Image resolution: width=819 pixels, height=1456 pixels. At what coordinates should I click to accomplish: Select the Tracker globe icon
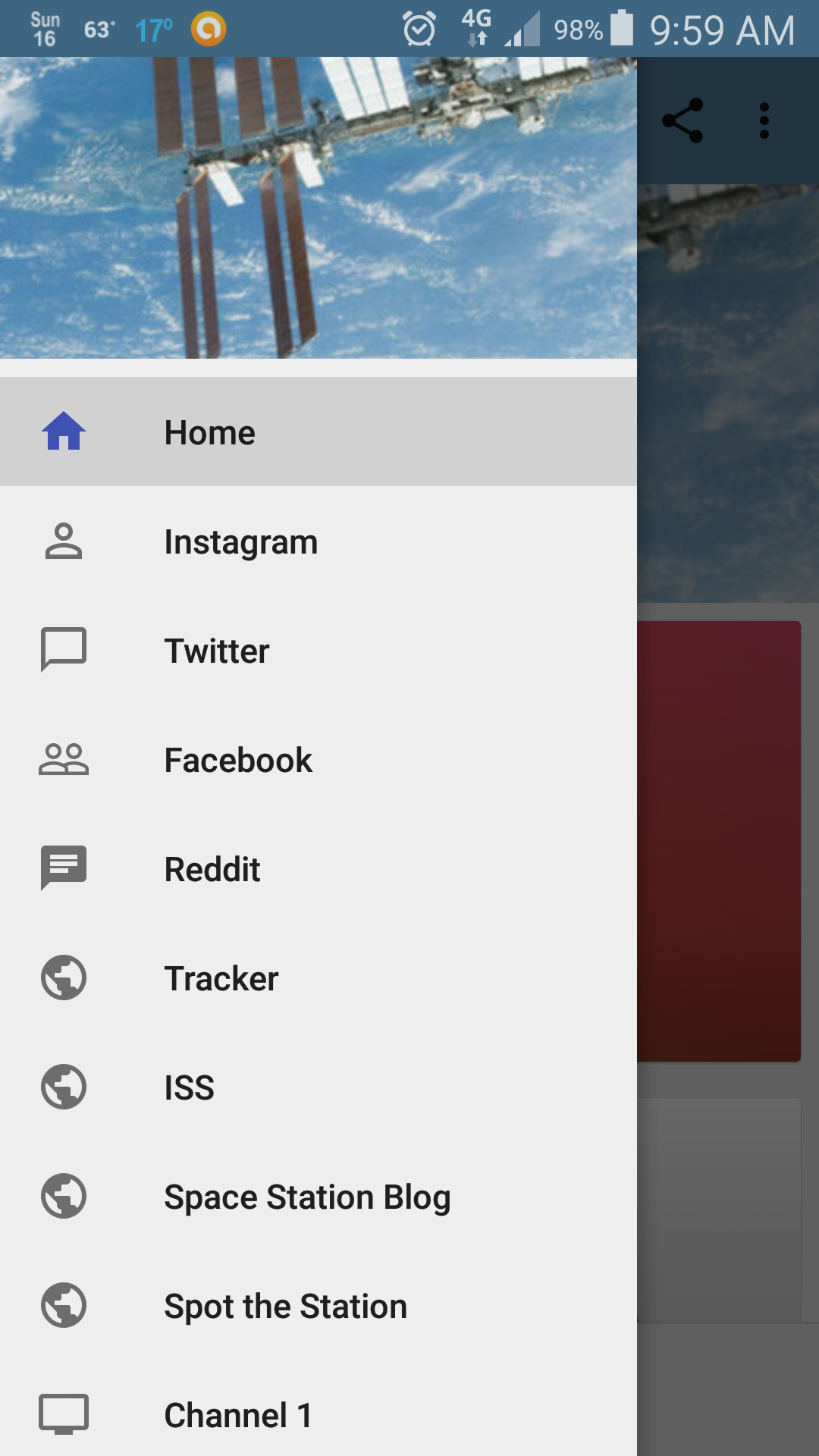(64, 977)
